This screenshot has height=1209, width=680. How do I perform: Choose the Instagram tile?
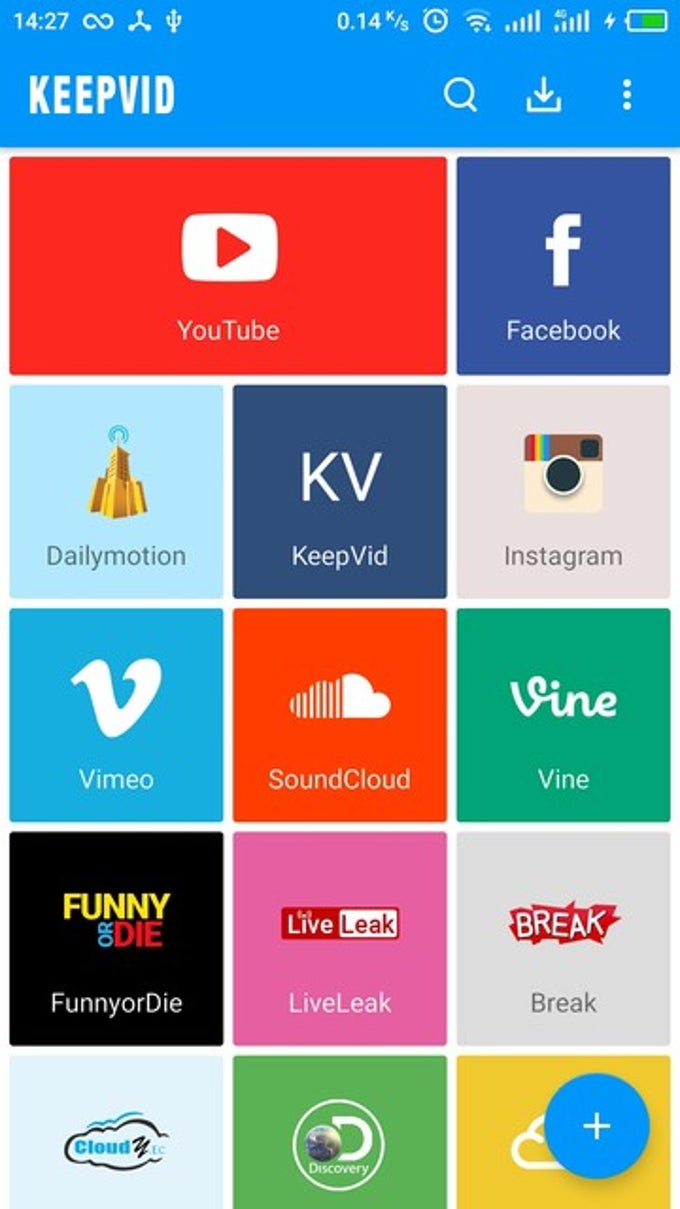[x=563, y=491]
